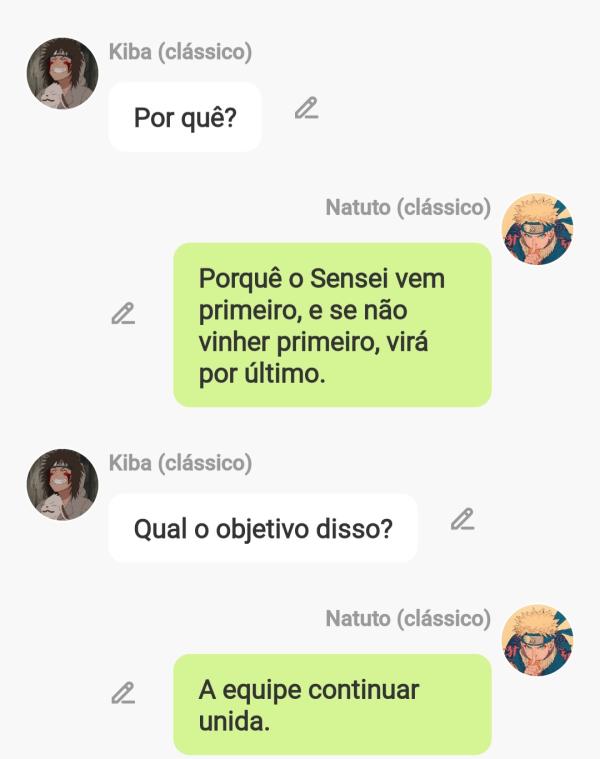This screenshot has width=600, height=759.
Task: Edit the "Porquê o Sensei vem primeiro" message
Action: (x=123, y=314)
